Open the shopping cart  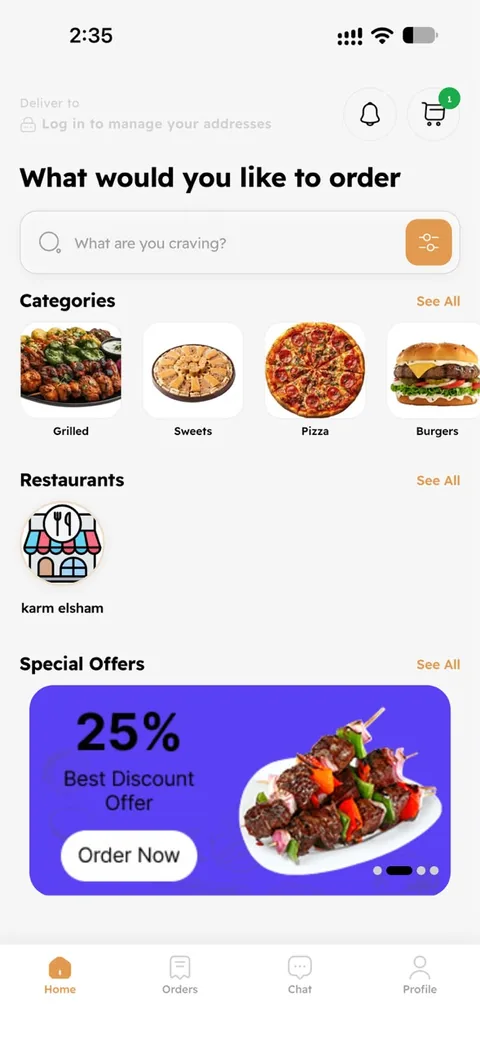[433, 114]
